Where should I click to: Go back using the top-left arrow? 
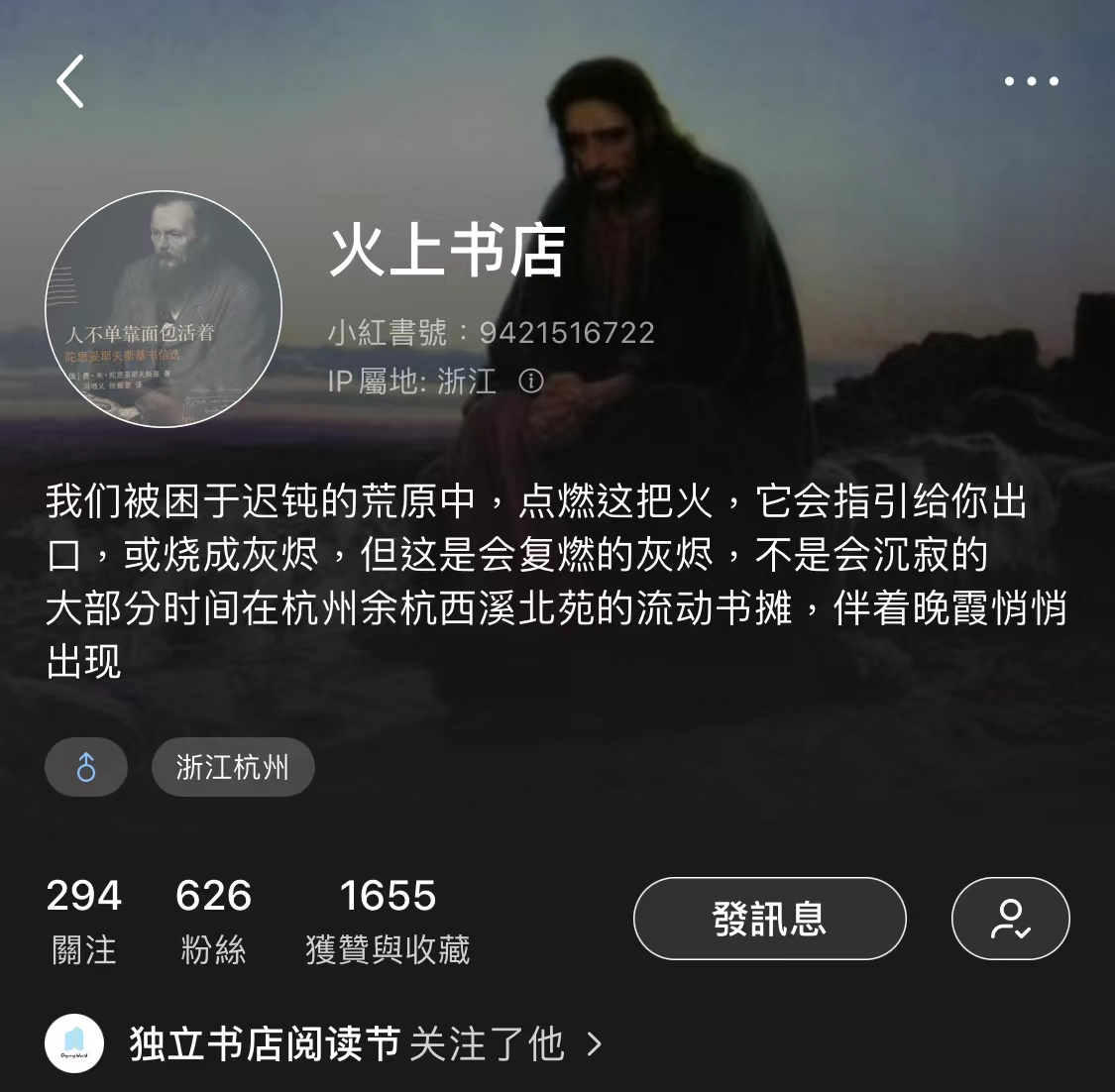(70, 81)
